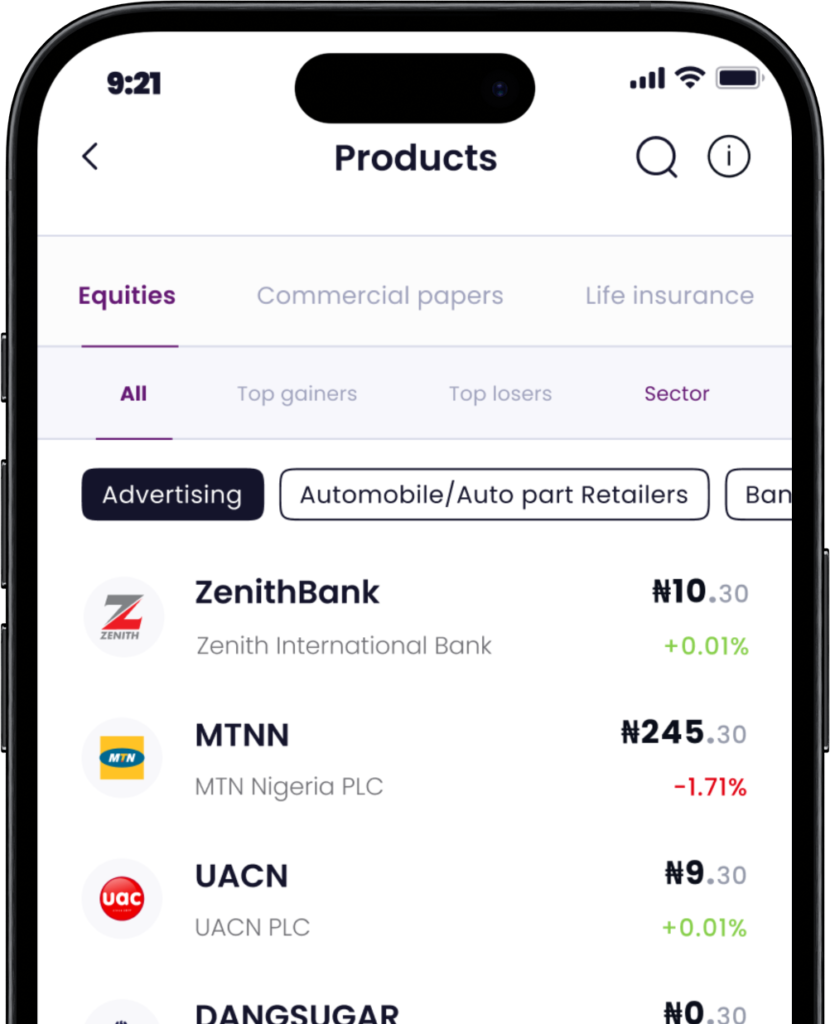Choose Automobile/Auto part Retailers chip
The image size is (830, 1024).
494,495
